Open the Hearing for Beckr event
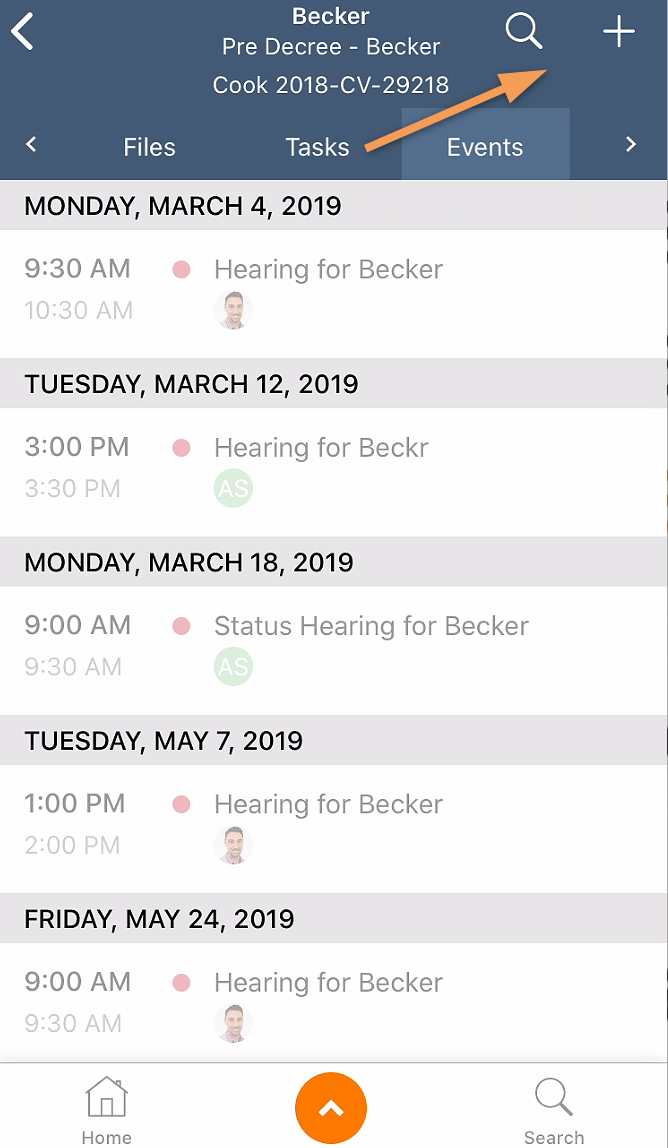The width and height of the screenshot is (668, 1148). click(334, 472)
